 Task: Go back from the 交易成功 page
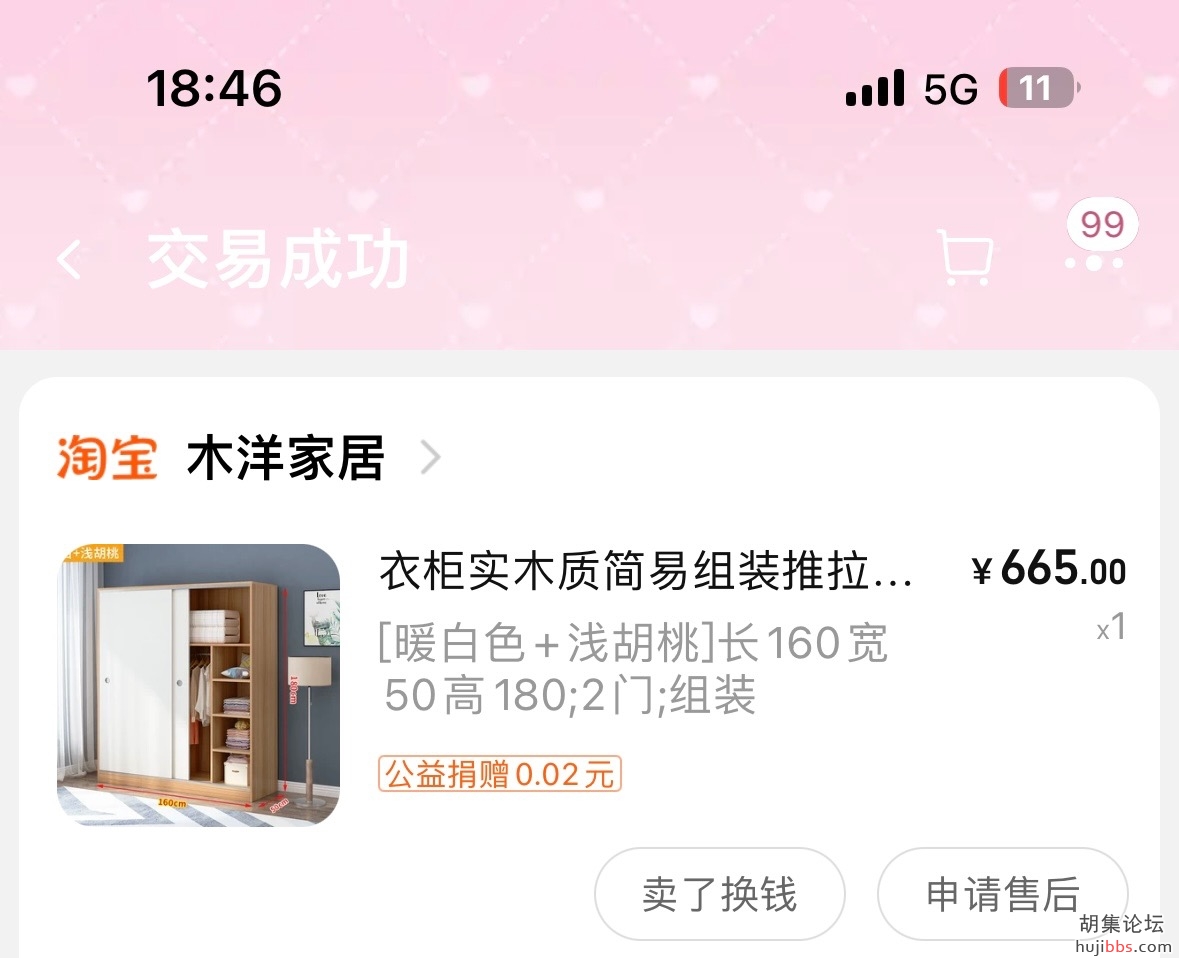tap(69, 261)
